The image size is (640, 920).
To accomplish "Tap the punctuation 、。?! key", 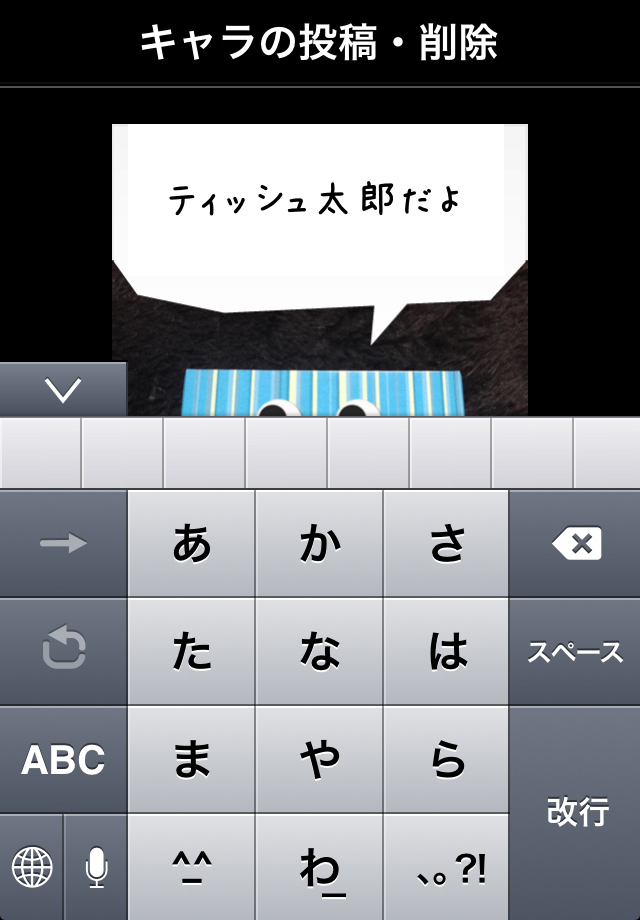I will point(447,867).
